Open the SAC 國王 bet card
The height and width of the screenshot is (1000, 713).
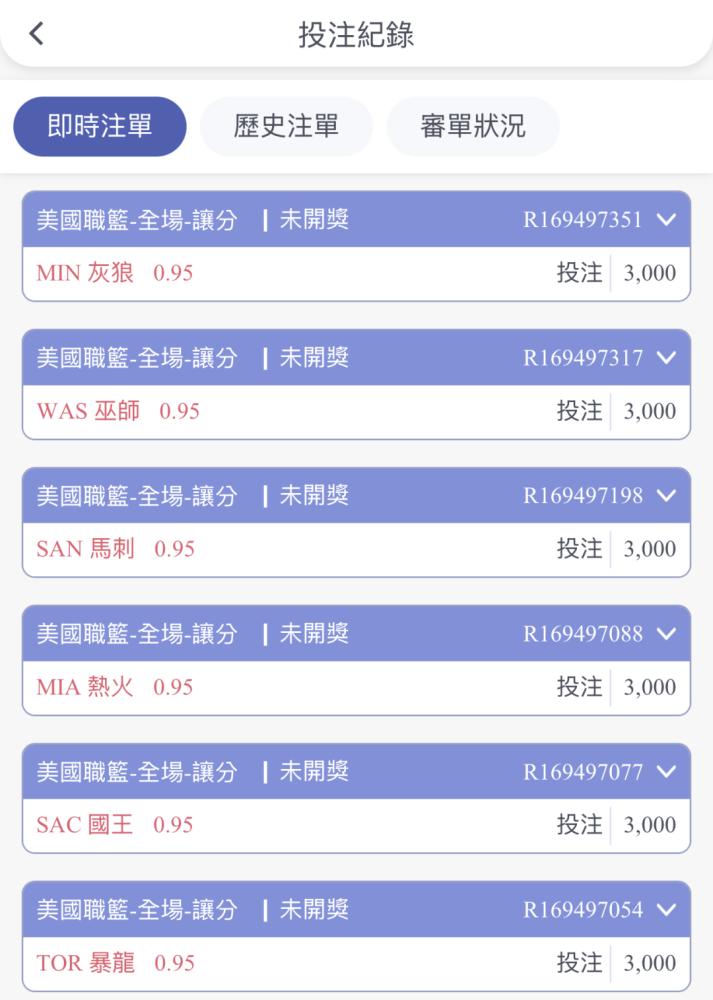[x=356, y=798]
